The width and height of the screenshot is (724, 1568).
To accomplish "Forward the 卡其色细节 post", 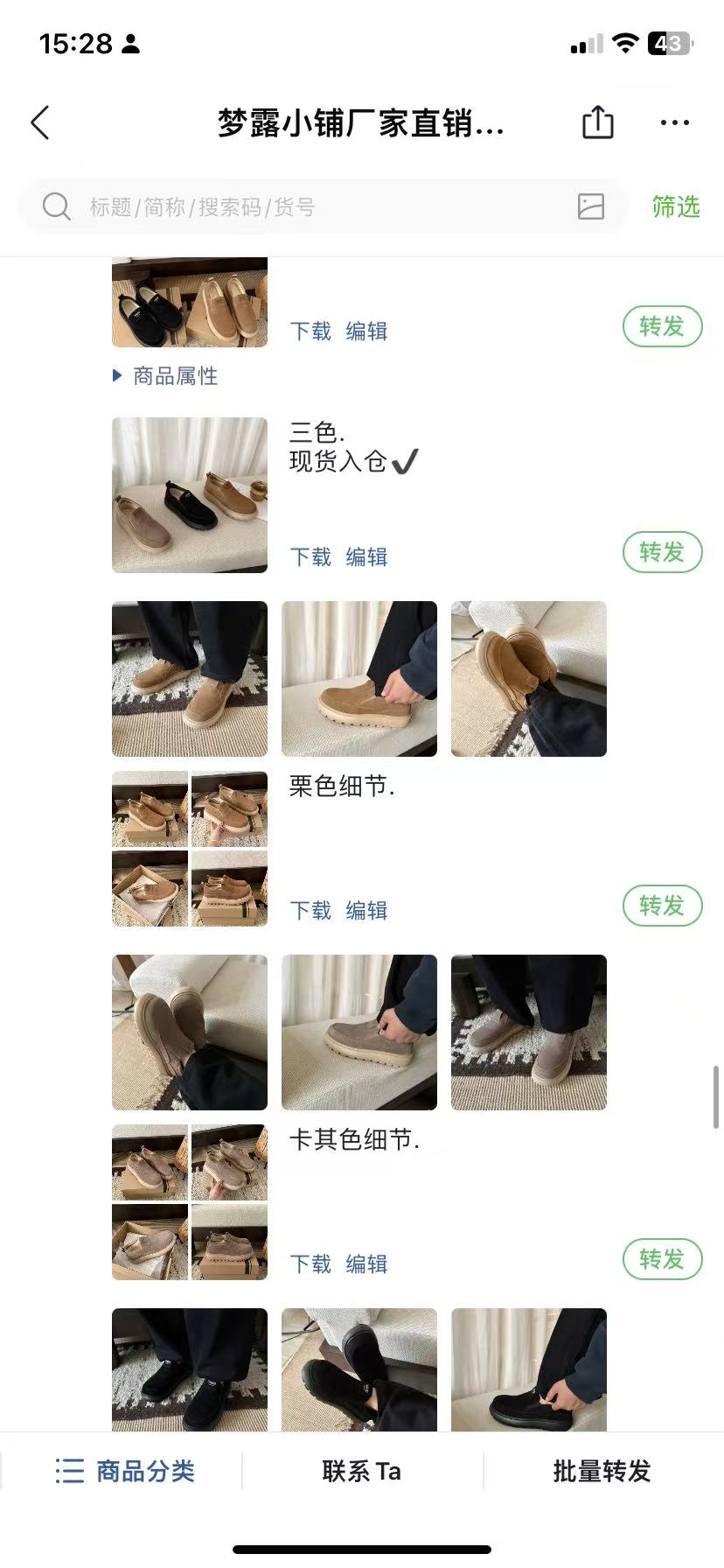I will [662, 1259].
